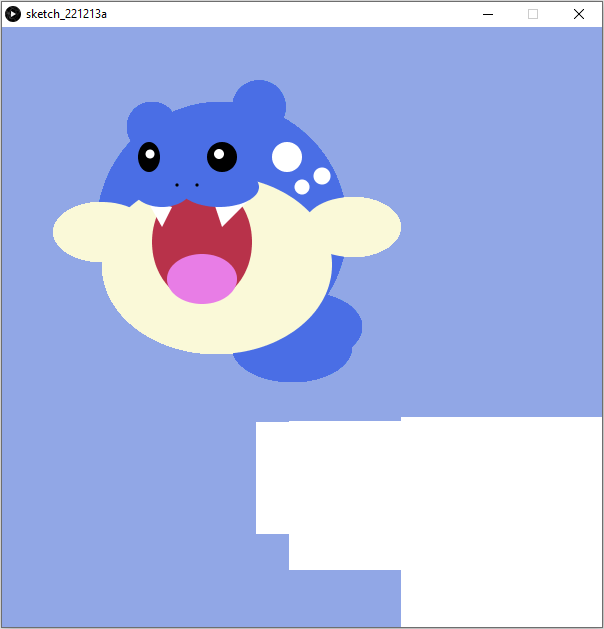Viewport: 604px width, 629px height.
Task: Close the sketch_221213a window
Action: pos(578,14)
